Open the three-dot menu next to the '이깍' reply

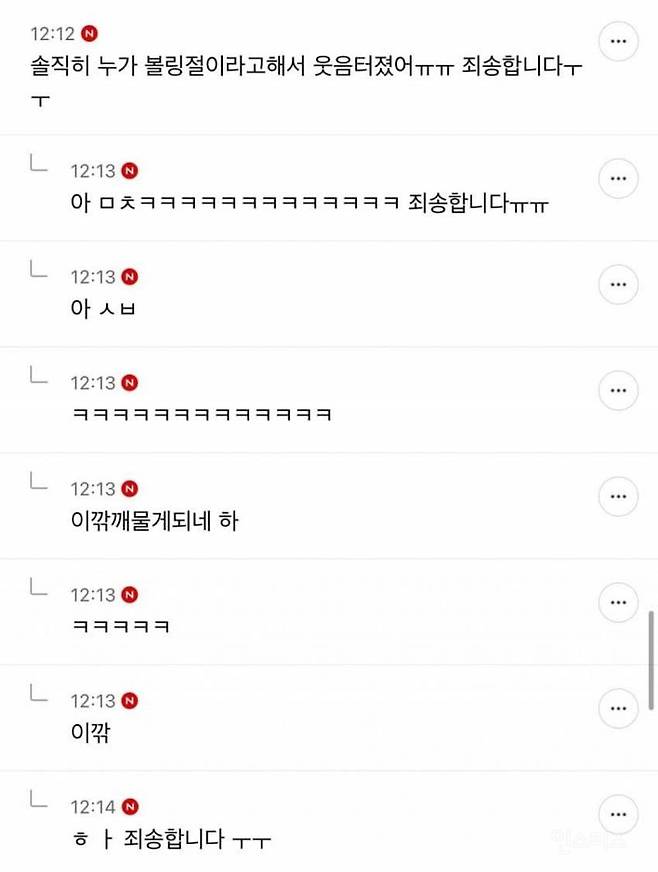point(618,709)
